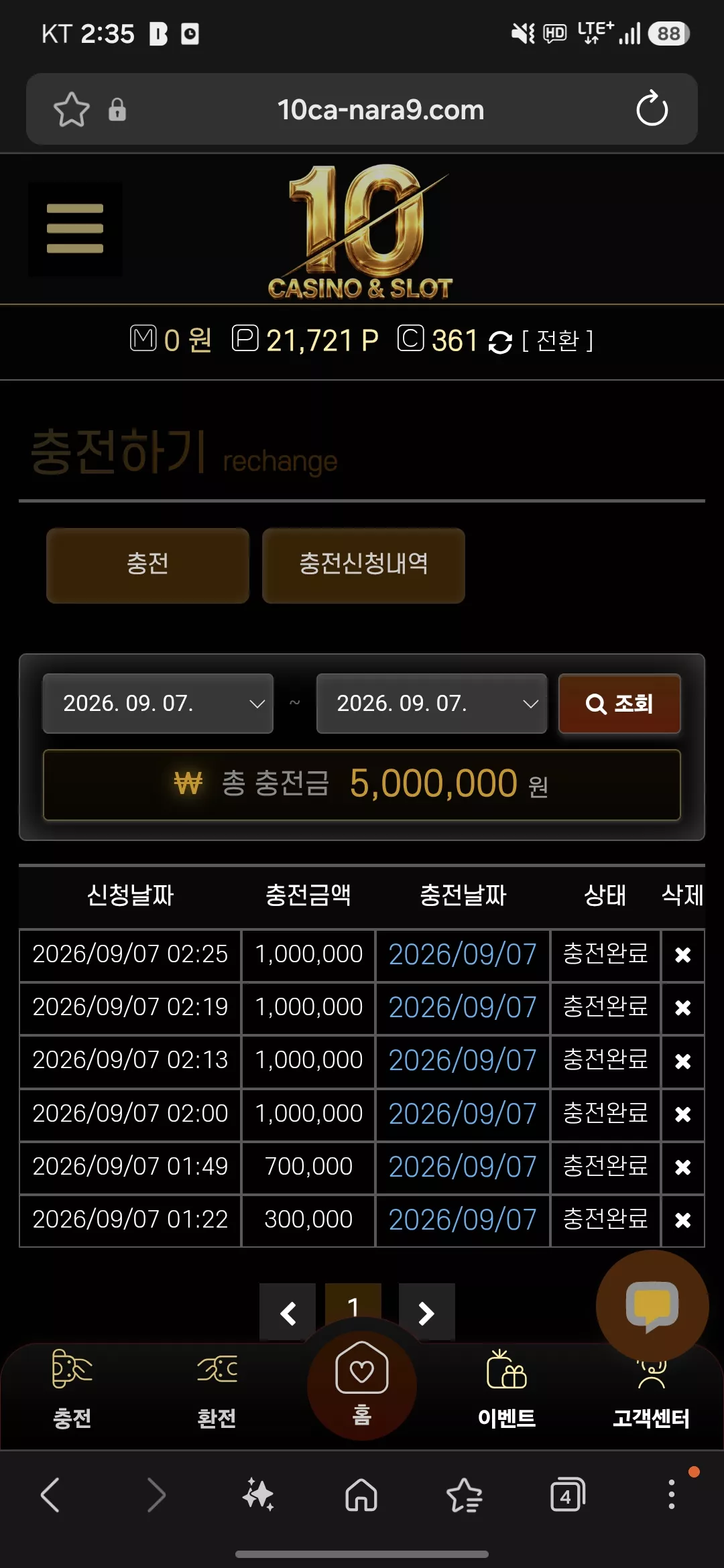
Task: Delete the 02:25 recharge entry
Action: click(x=682, y=955)
